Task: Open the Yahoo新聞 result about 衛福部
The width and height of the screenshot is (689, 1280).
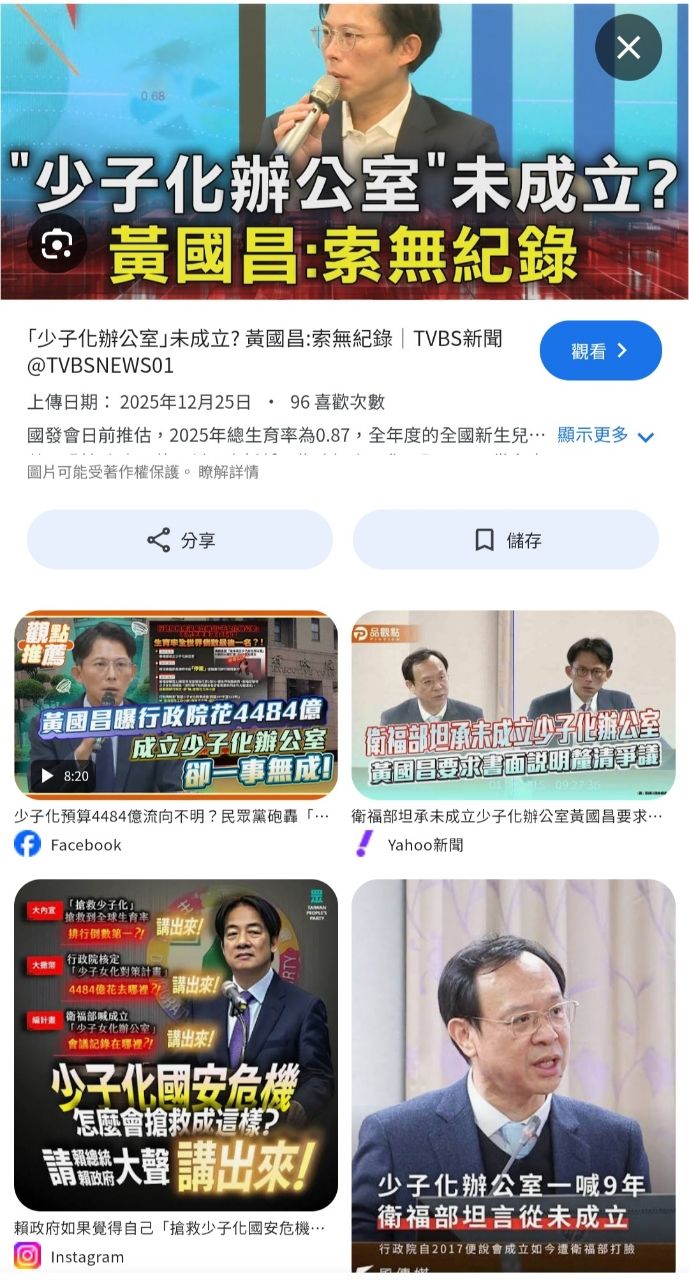Action: (513, 704)
